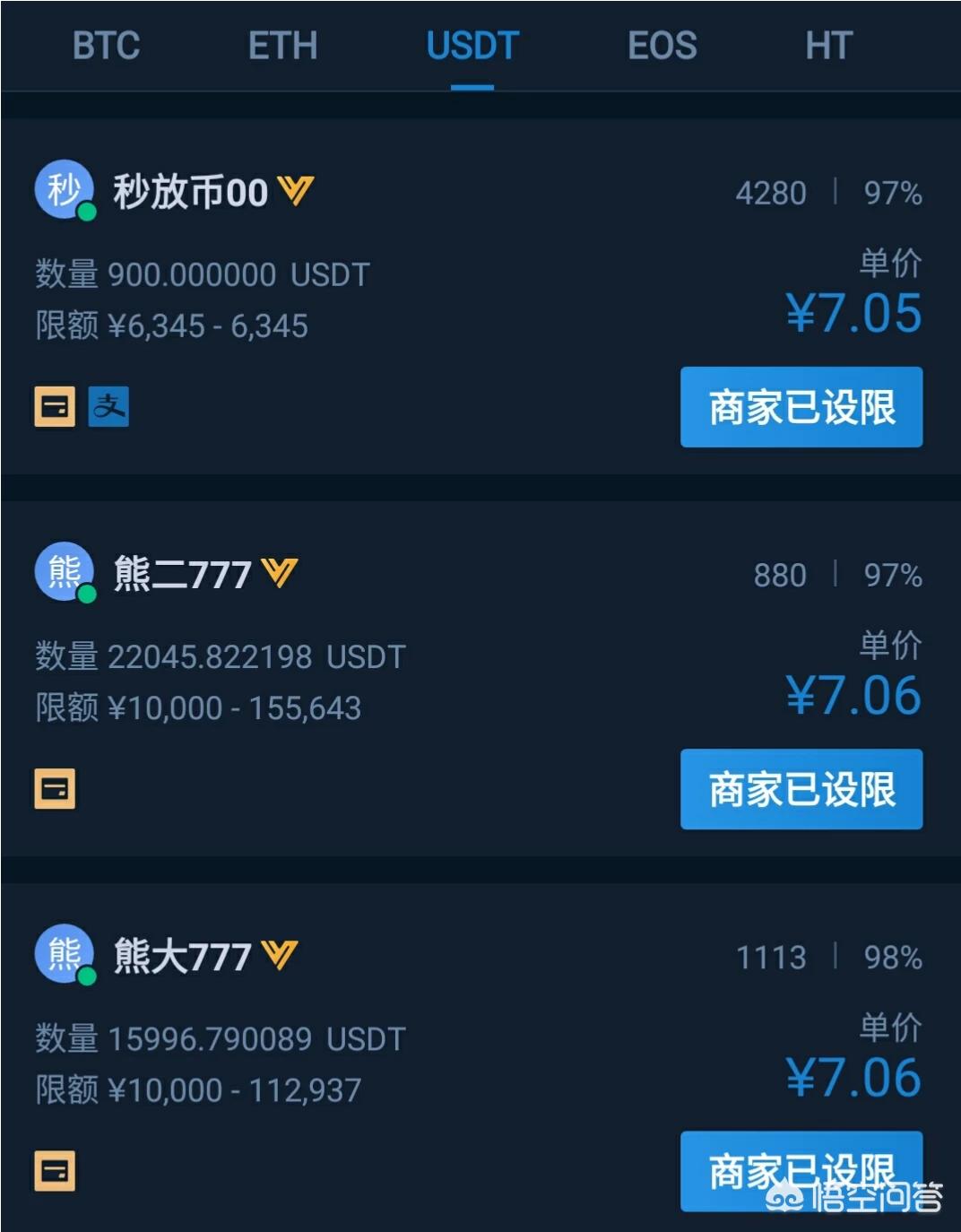Screen dimensions: 961x1232
Task: Tap 商家已设限 button for 熊大777
Action: (x=801, y=1168)
